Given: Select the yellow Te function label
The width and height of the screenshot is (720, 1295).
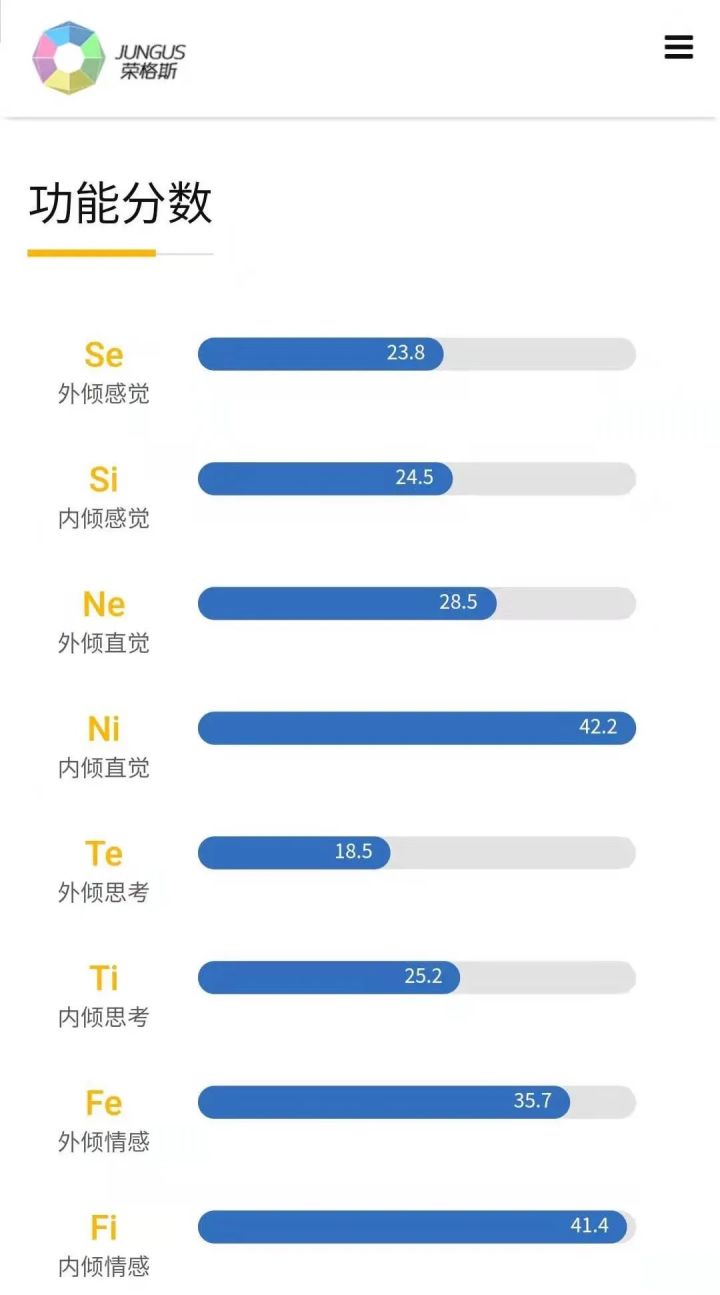Looking at the screenshot, I should click(x=103, y=852).
